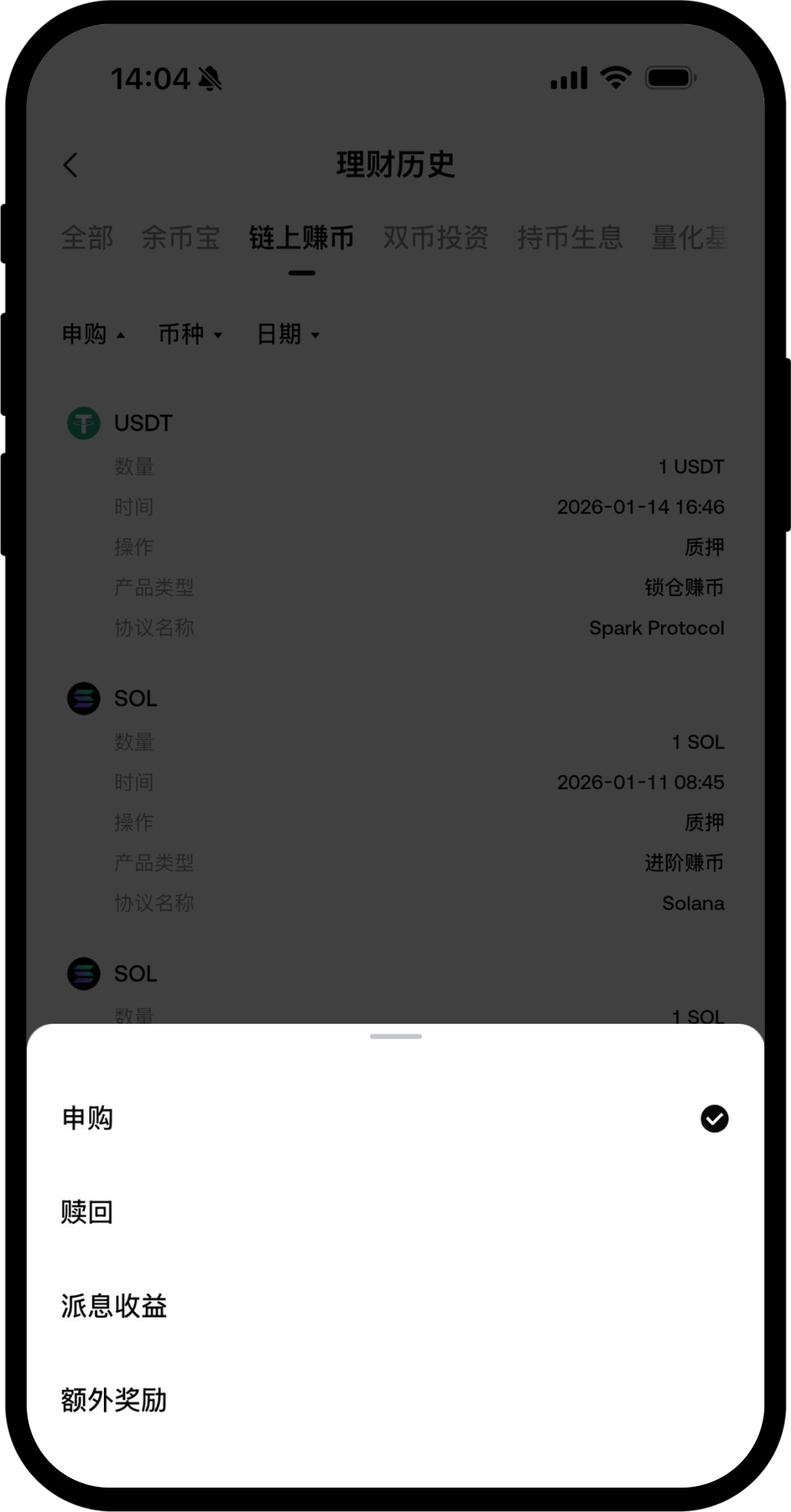Viewport: 791px width, 1512px height.
Task: Open the 余币宝 tab
Action: [x=180, y=238]
